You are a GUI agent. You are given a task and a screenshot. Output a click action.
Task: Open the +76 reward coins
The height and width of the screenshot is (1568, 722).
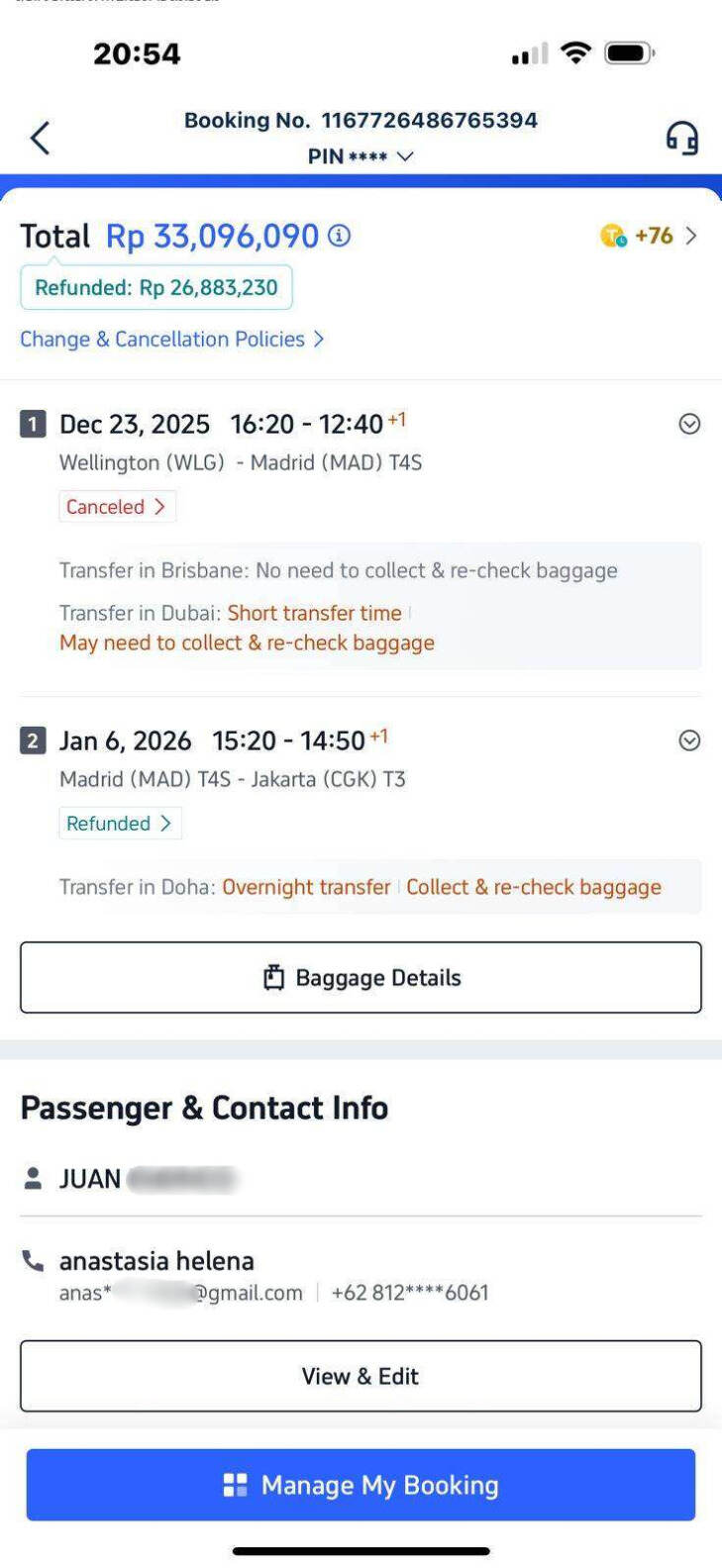coord(650,236)
